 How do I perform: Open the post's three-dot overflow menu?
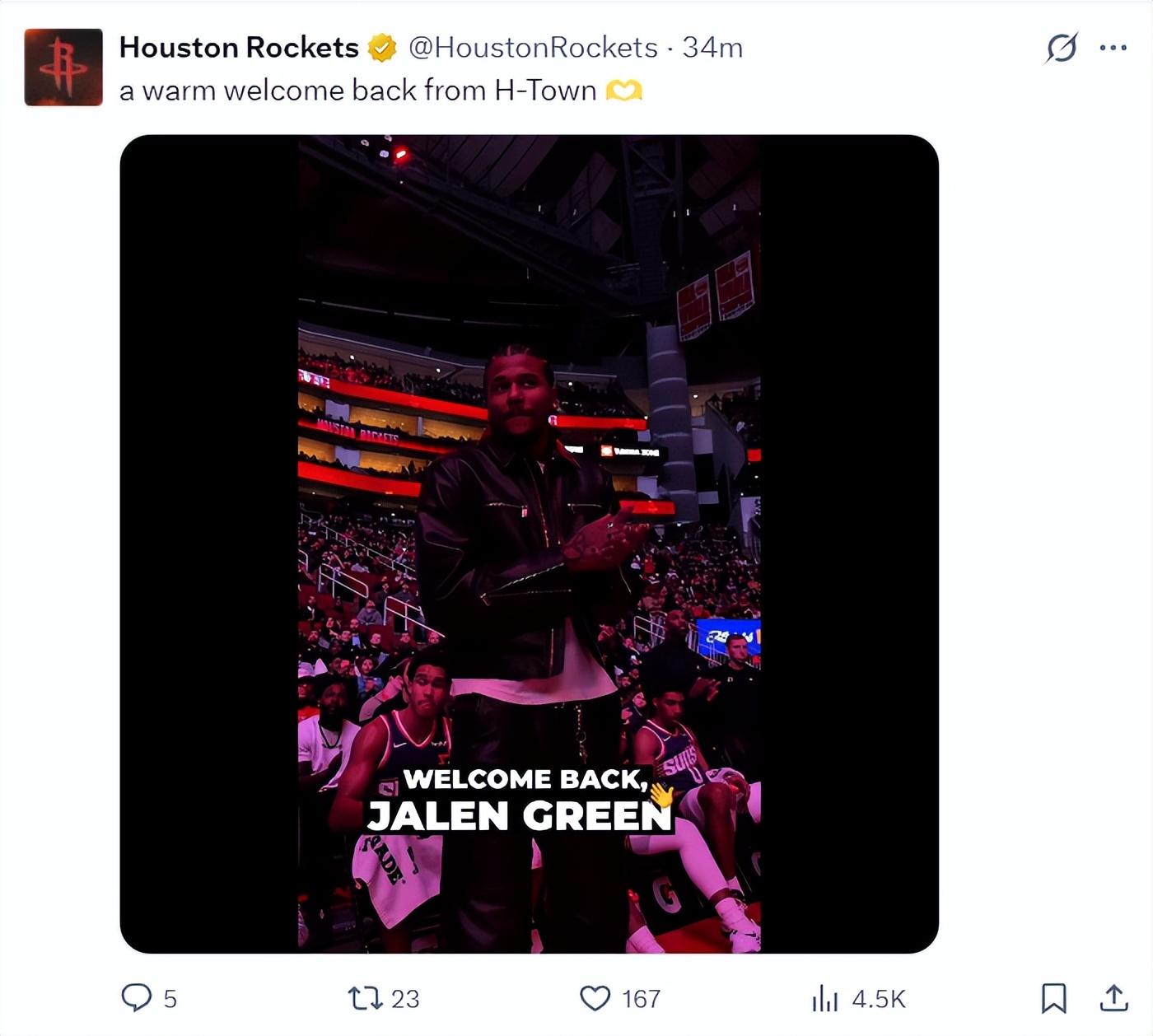(1113, 48)
